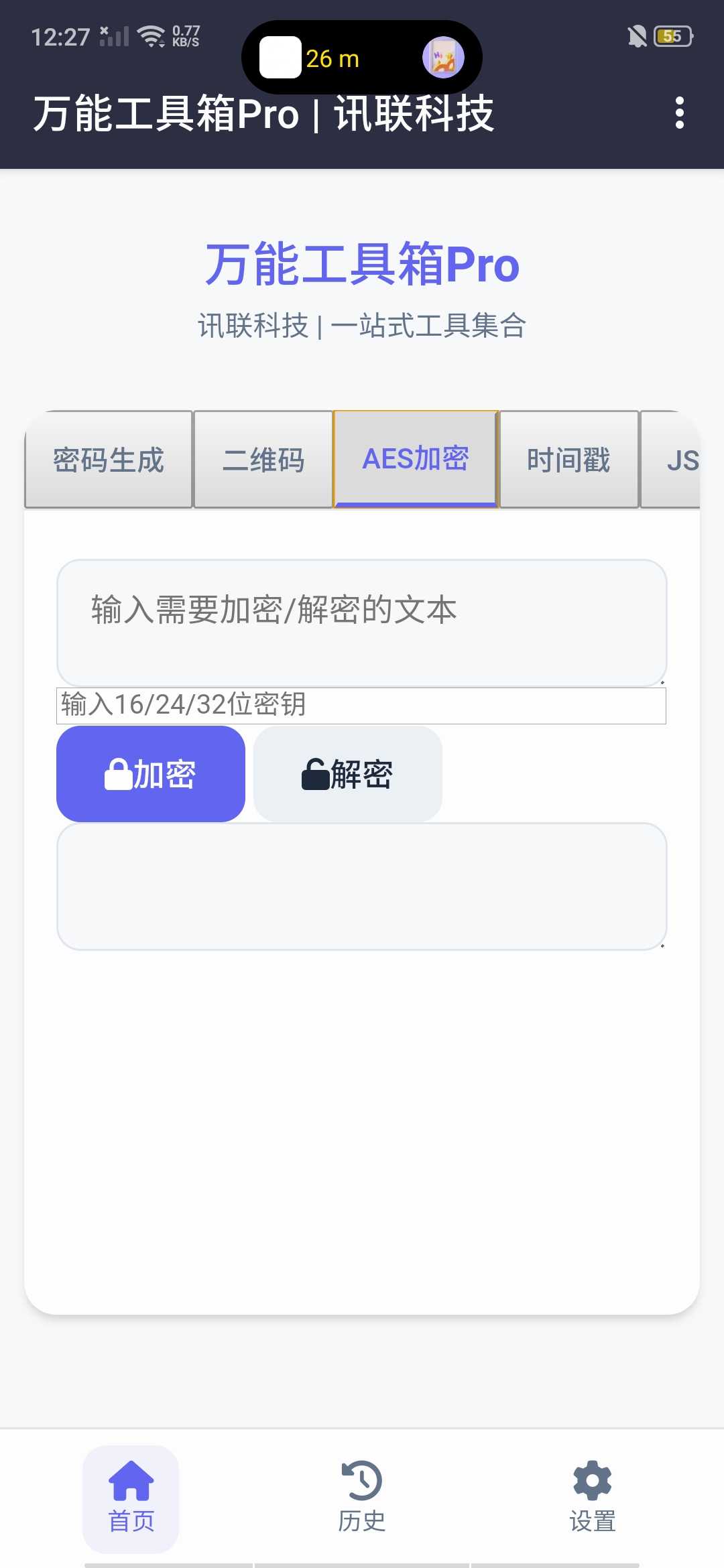Image resolution: width=724 pixels, height=1568 pixels.
Task: Open the three-dot overflow menu
Action: point(679,113)
